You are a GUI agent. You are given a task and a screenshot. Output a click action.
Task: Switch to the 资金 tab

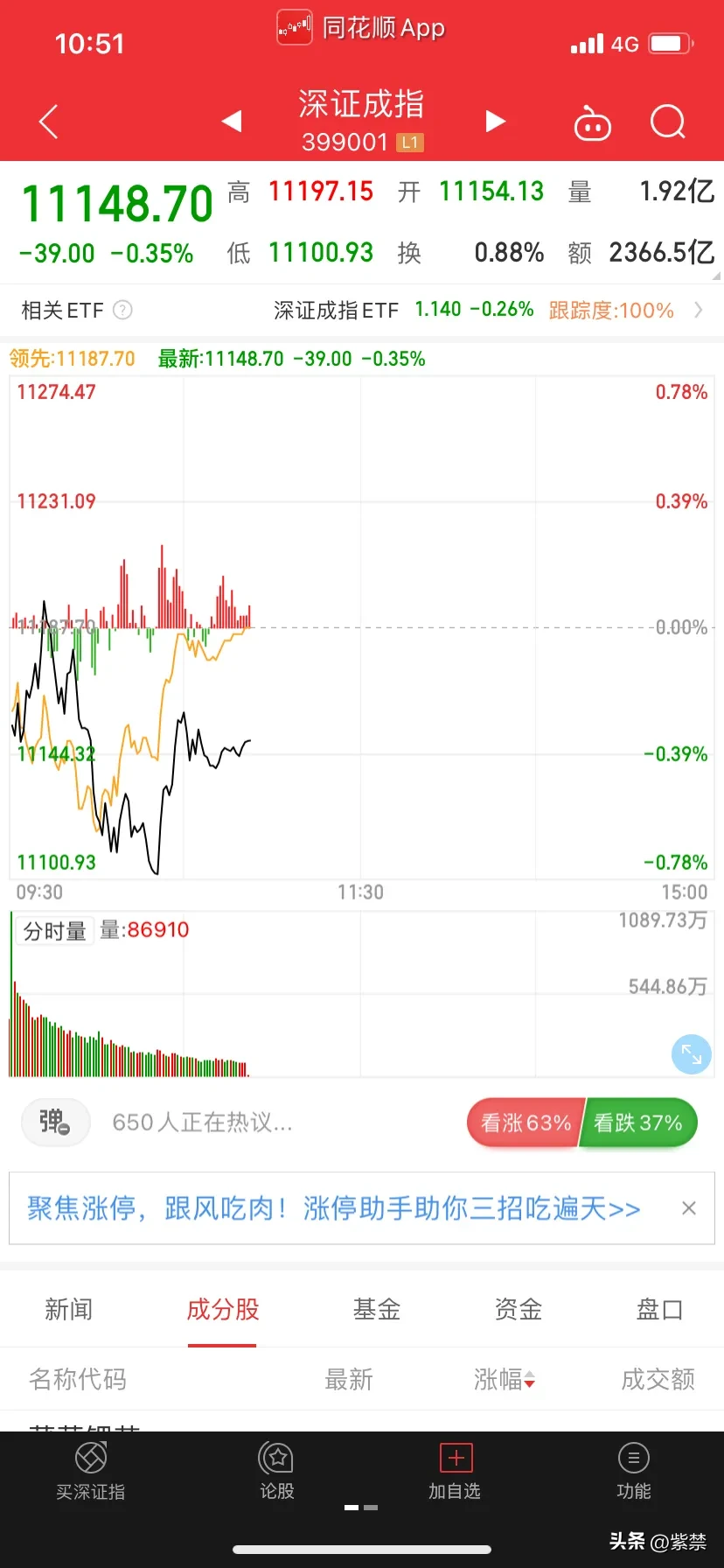(518, 1309)
